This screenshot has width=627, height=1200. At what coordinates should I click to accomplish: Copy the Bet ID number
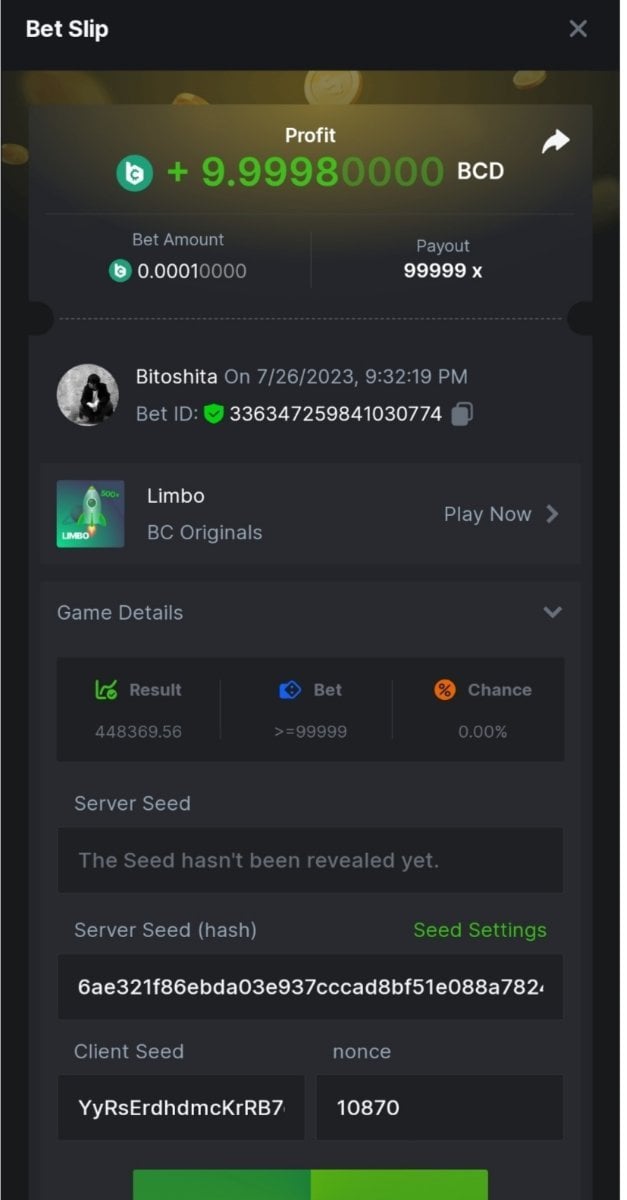tap(461, 414)
